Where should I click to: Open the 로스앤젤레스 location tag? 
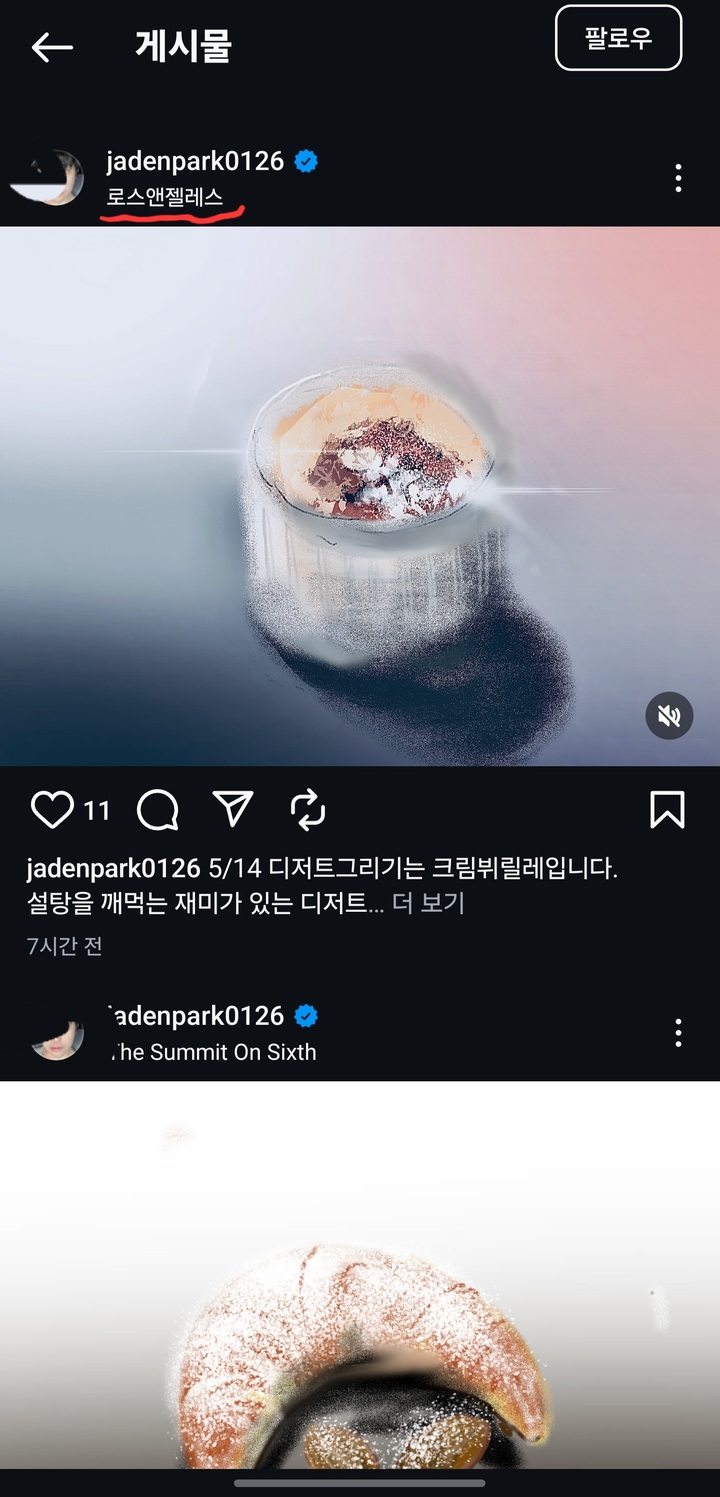click(x=165, y=197)
